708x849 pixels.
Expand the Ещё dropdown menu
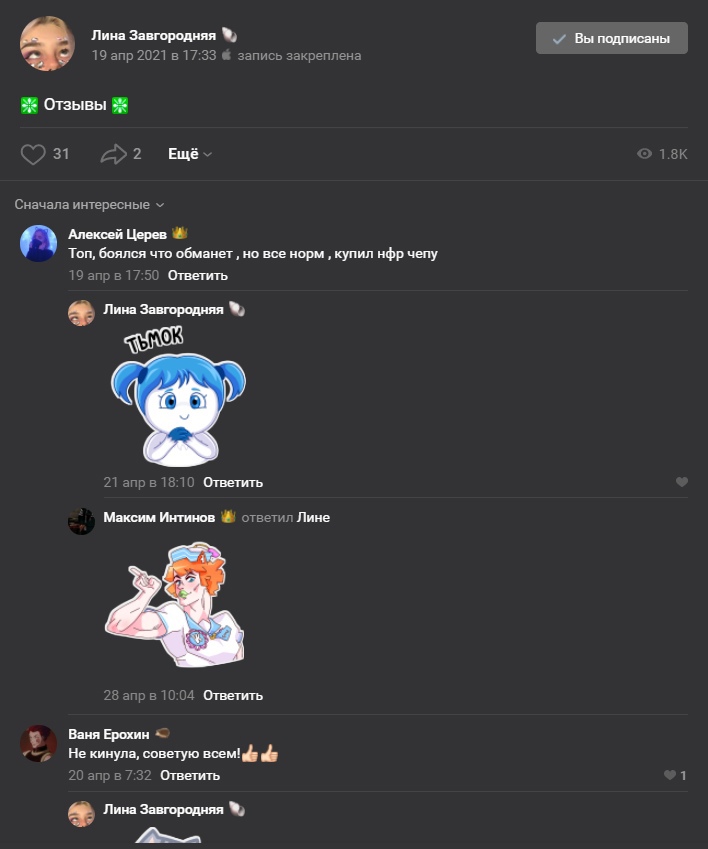coord(190,154)
